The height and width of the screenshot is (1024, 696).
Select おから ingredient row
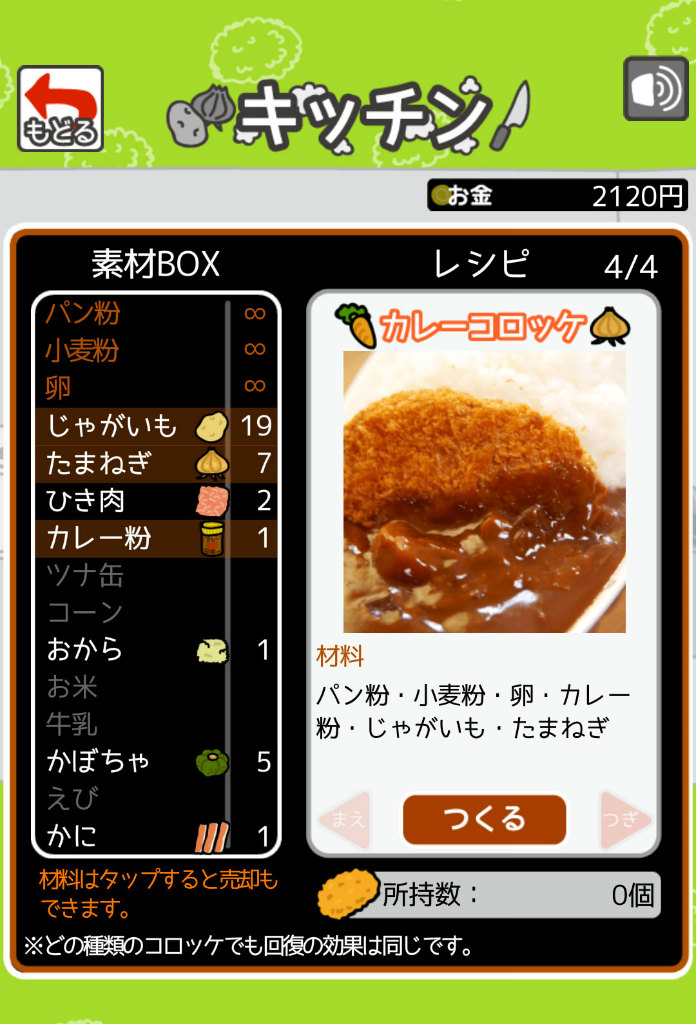click(156, 650)
